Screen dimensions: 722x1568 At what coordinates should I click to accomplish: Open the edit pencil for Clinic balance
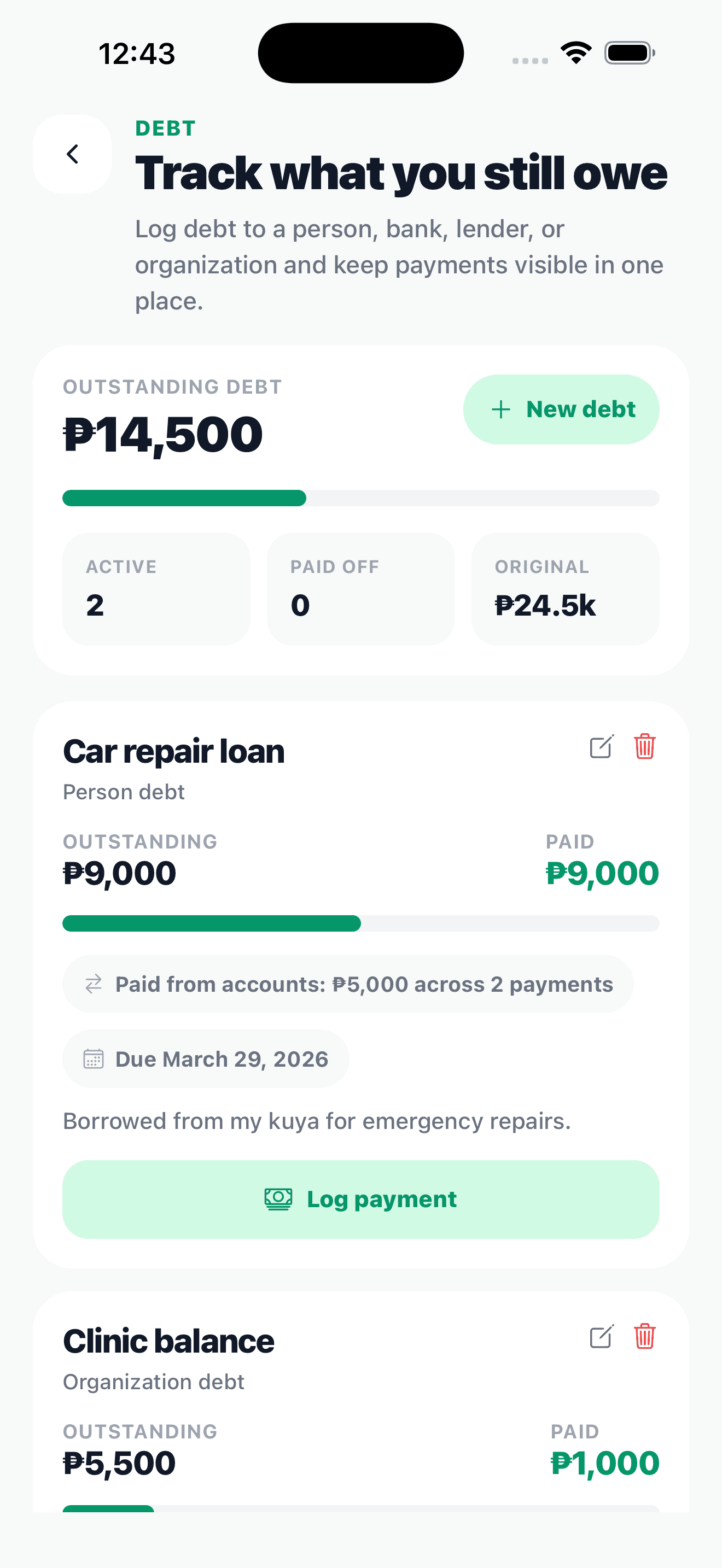(x=600, y=1337)
